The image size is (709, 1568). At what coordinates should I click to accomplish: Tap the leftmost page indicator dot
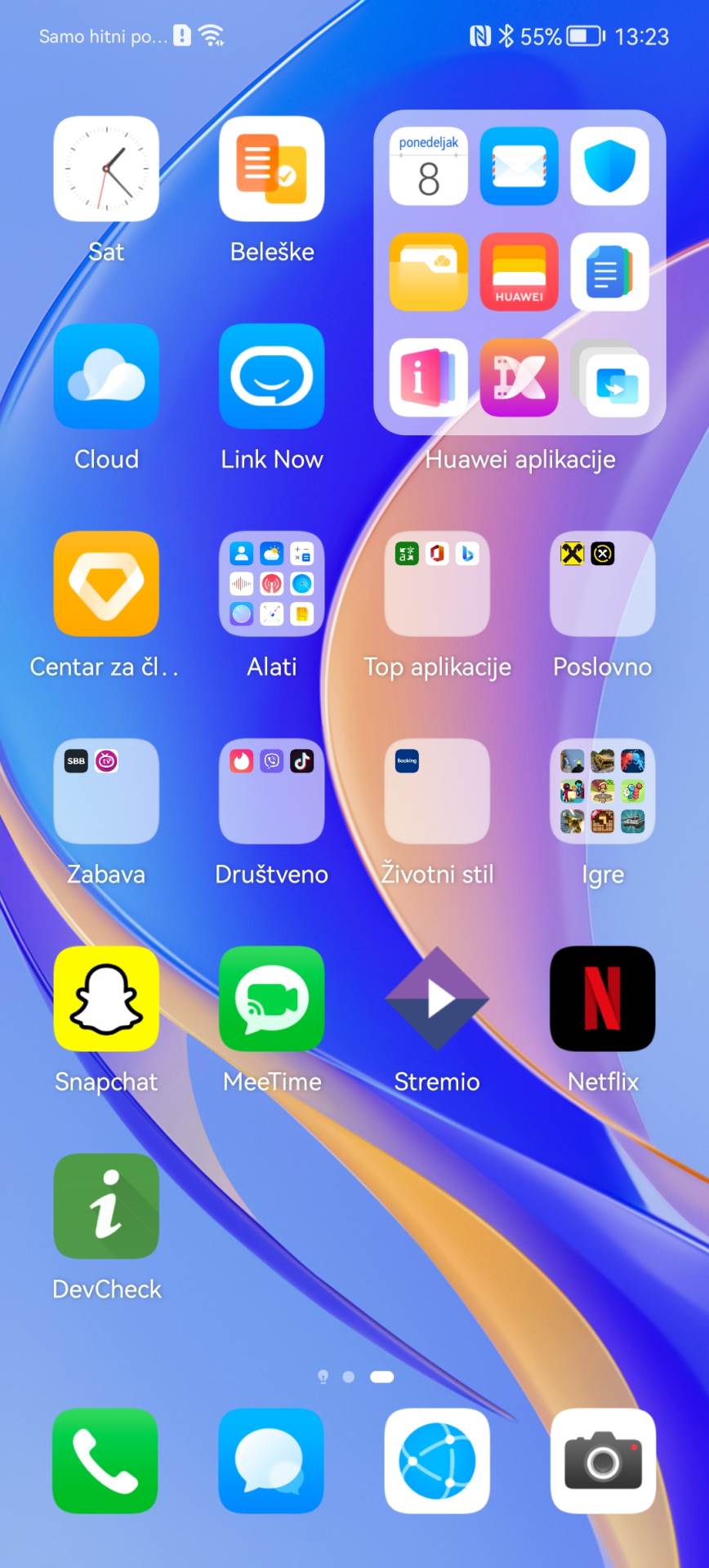[350, 1377]
